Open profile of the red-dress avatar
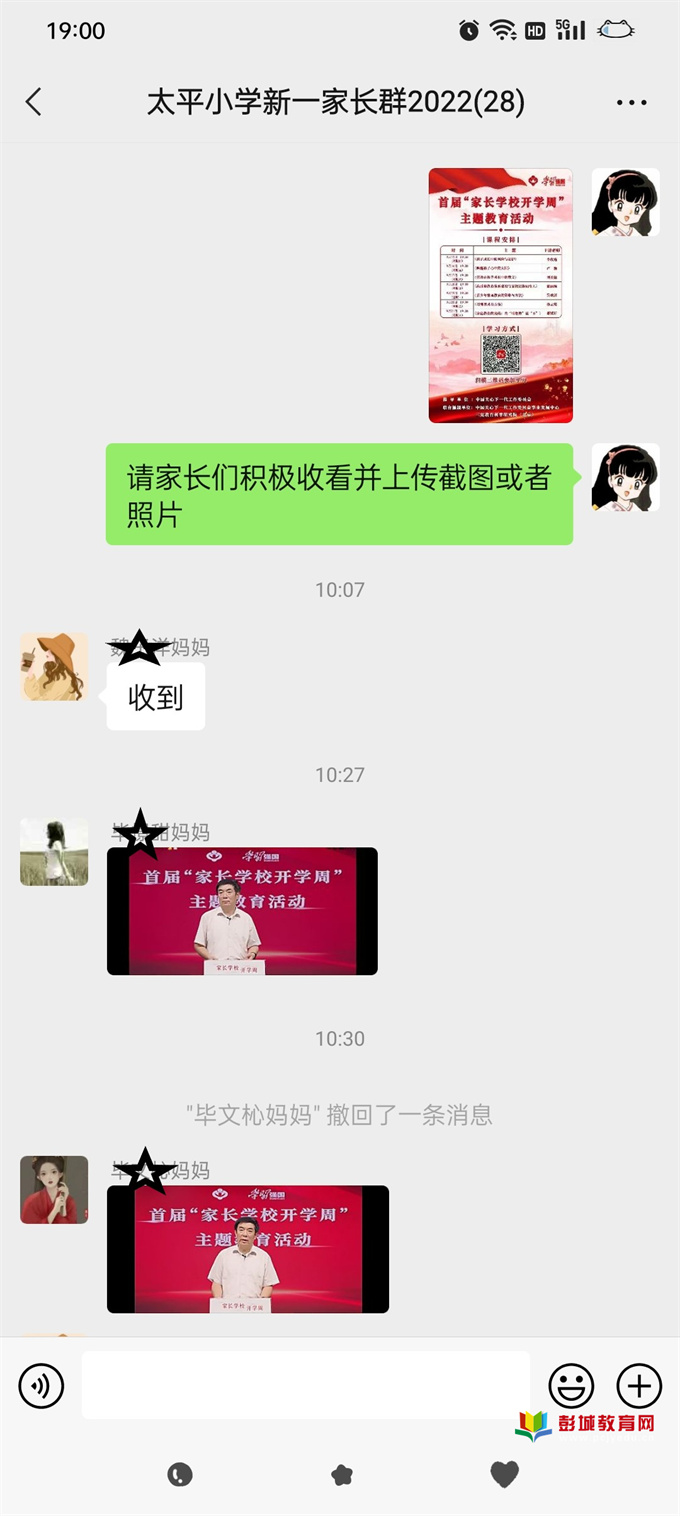Viewport: 680px width, 1516px height. 54,1190
